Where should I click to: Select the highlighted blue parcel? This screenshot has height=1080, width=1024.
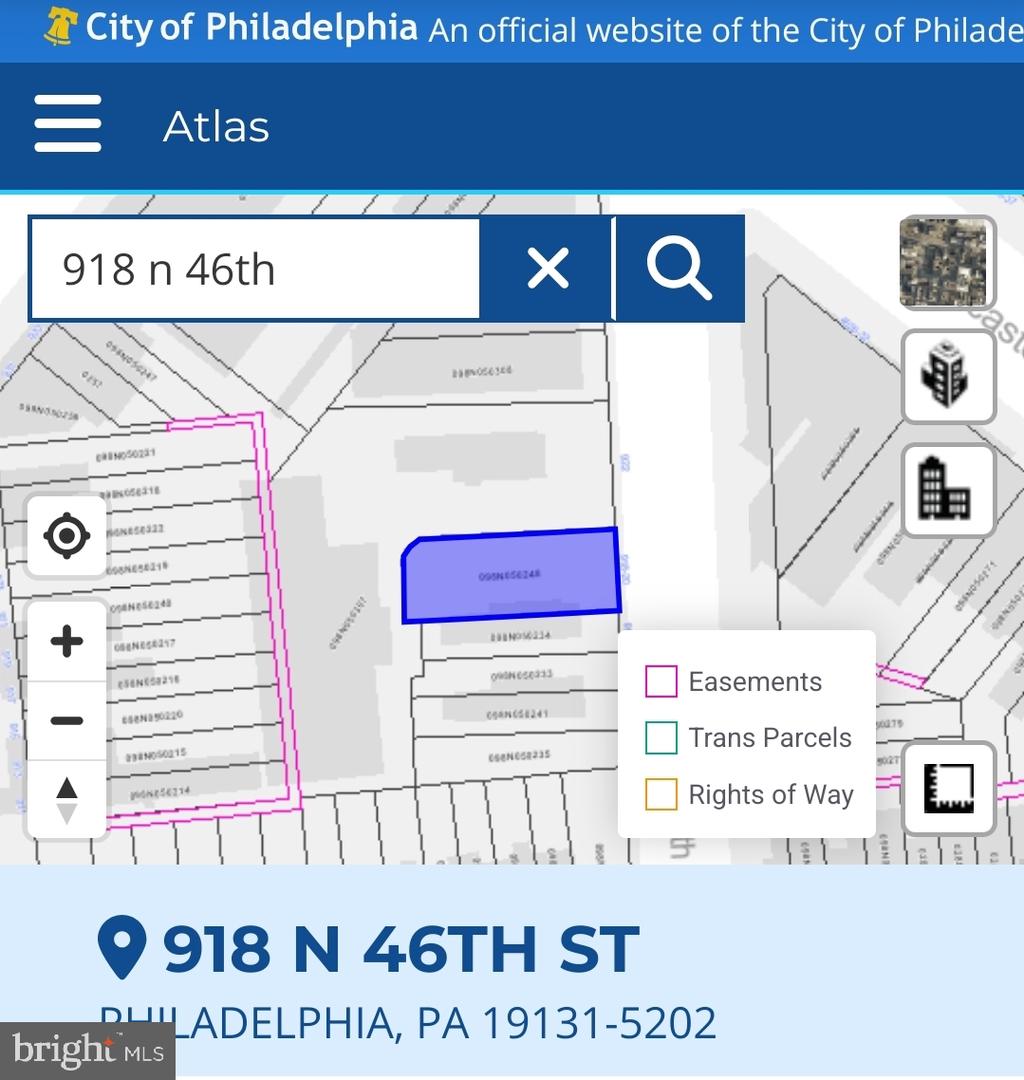click(510, 577)
